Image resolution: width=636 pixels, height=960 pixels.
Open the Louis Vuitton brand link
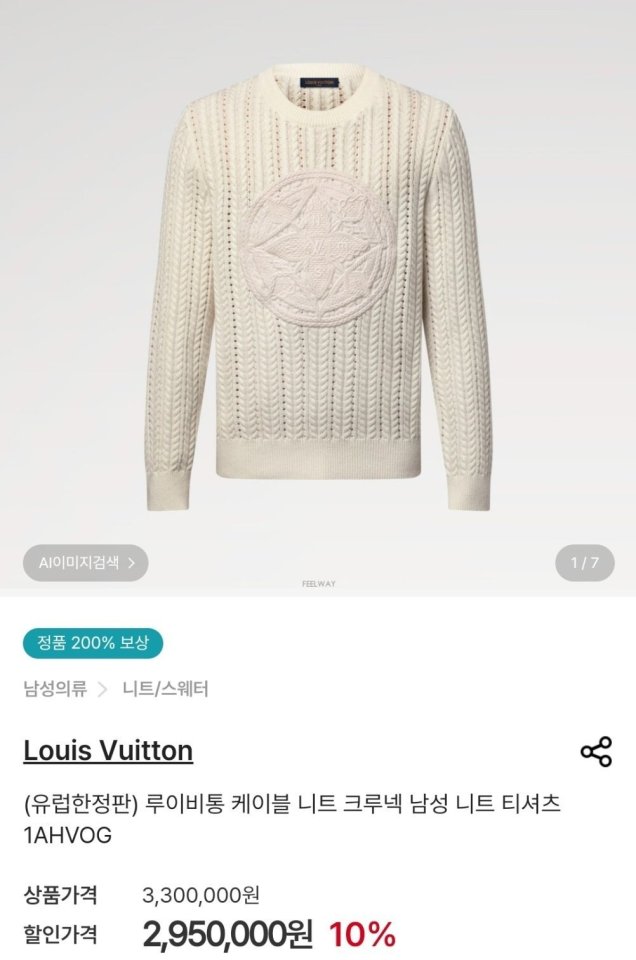[x=108, y=750]
